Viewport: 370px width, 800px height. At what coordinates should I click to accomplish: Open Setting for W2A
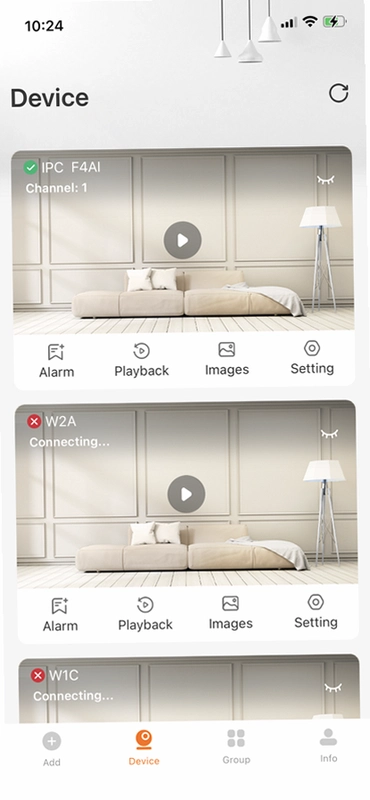316,612
